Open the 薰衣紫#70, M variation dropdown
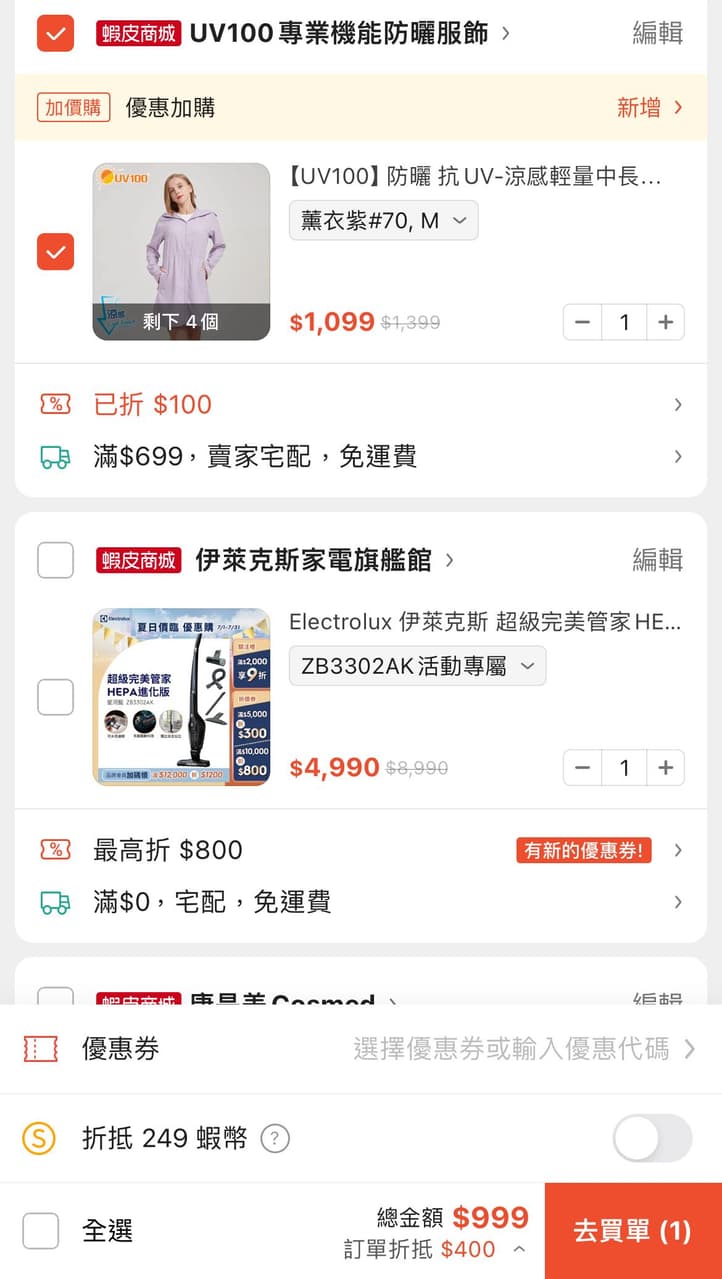Viewport: 722px width, 1279px height. (383, 220)
